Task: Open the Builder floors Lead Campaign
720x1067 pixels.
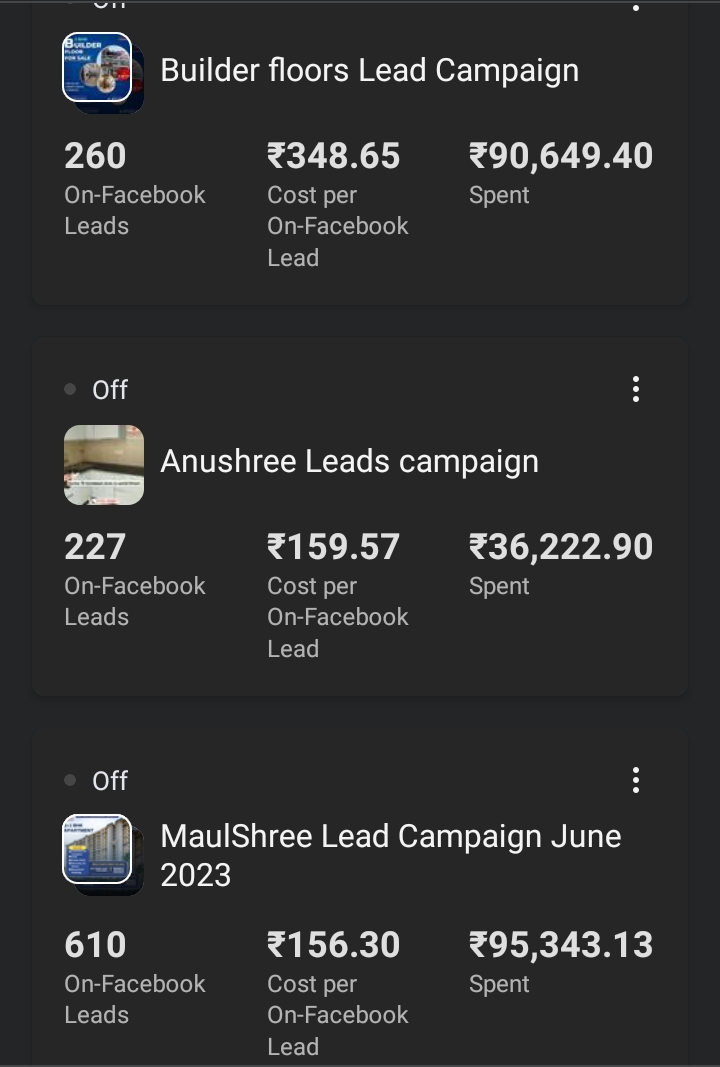Action: [369, 70]
